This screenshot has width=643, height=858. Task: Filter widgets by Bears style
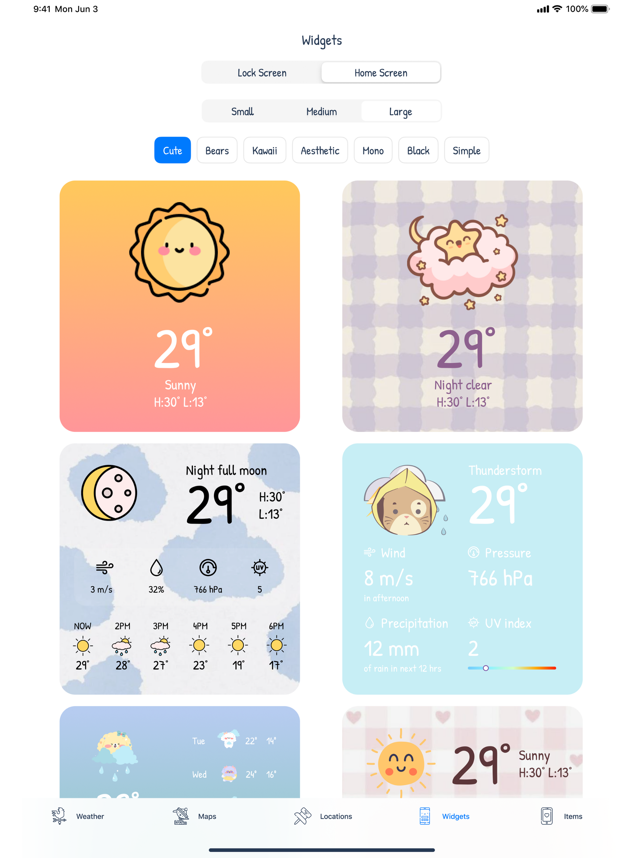tap(217, 151)
